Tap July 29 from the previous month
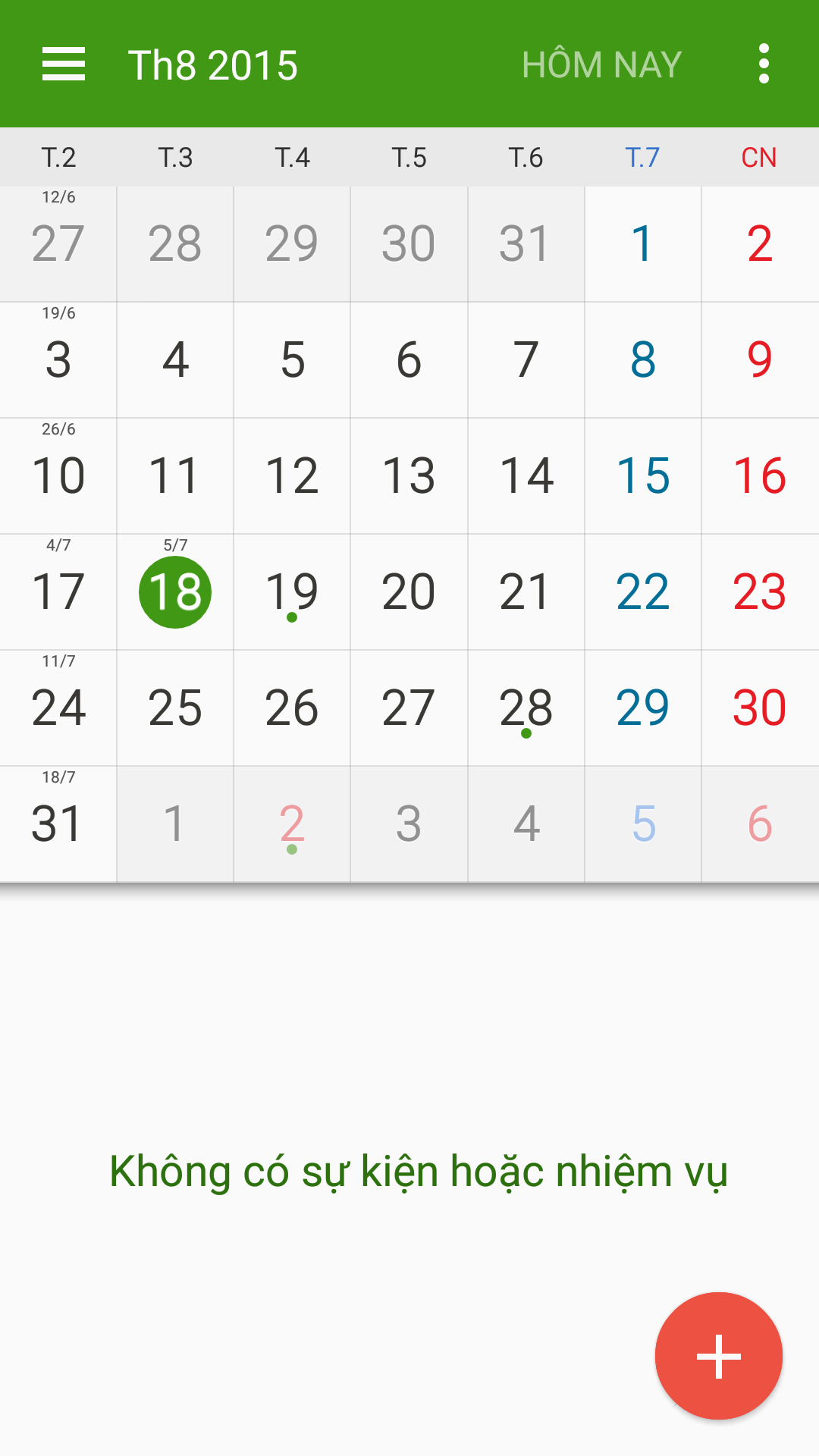The image size is (819, 1456). click(292, 244)
